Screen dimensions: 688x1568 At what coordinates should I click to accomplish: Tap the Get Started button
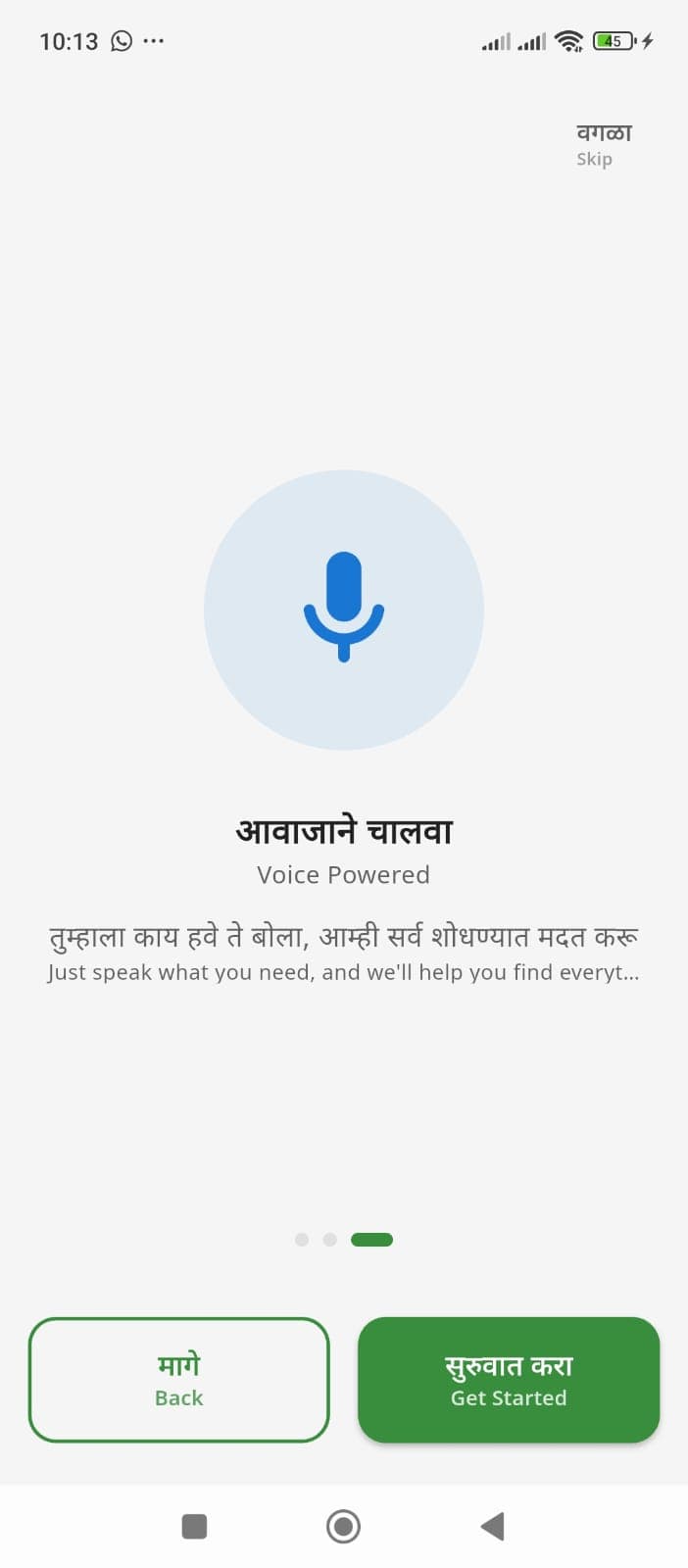[508, 1380]
